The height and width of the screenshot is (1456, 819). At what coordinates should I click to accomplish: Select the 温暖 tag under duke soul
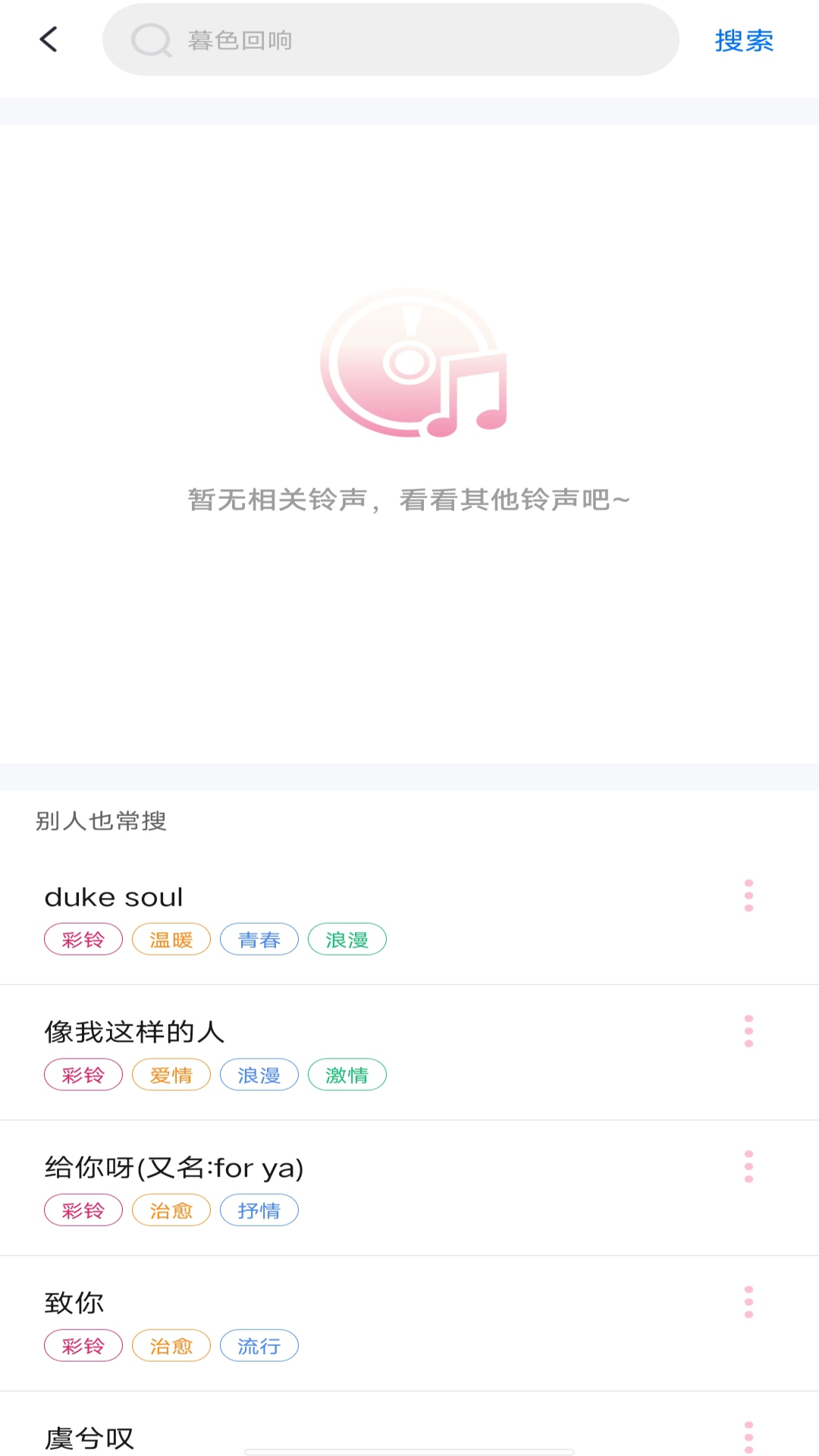tap(171, 940)
